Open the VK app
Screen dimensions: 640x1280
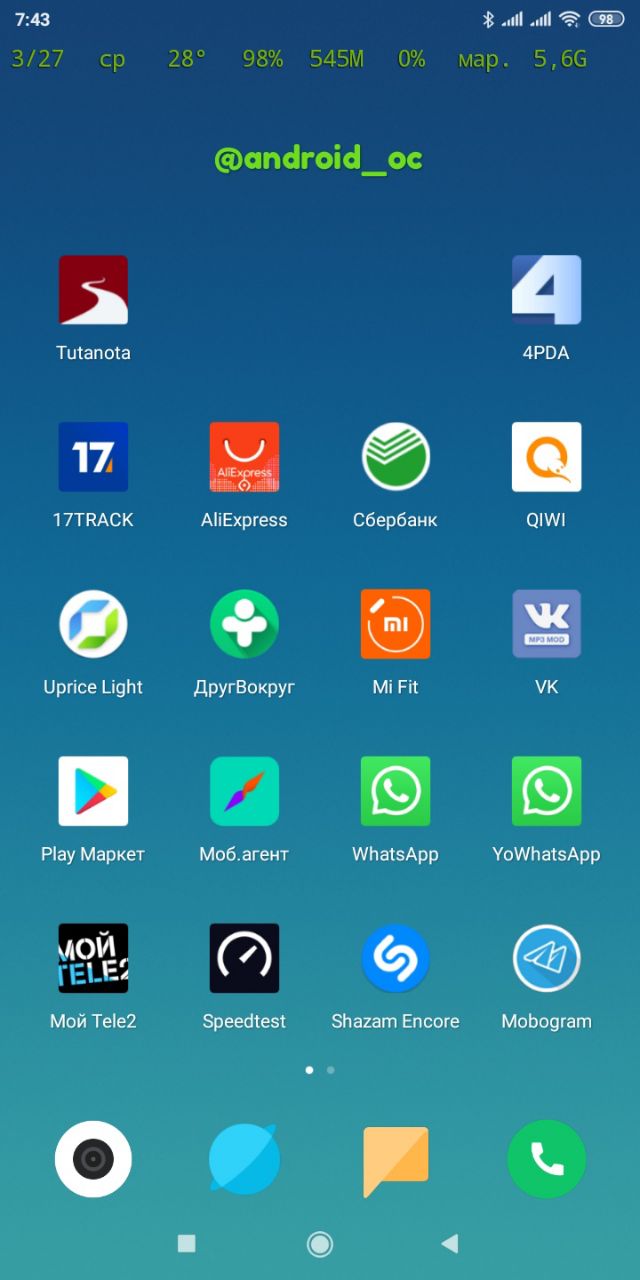pos(546,624)
